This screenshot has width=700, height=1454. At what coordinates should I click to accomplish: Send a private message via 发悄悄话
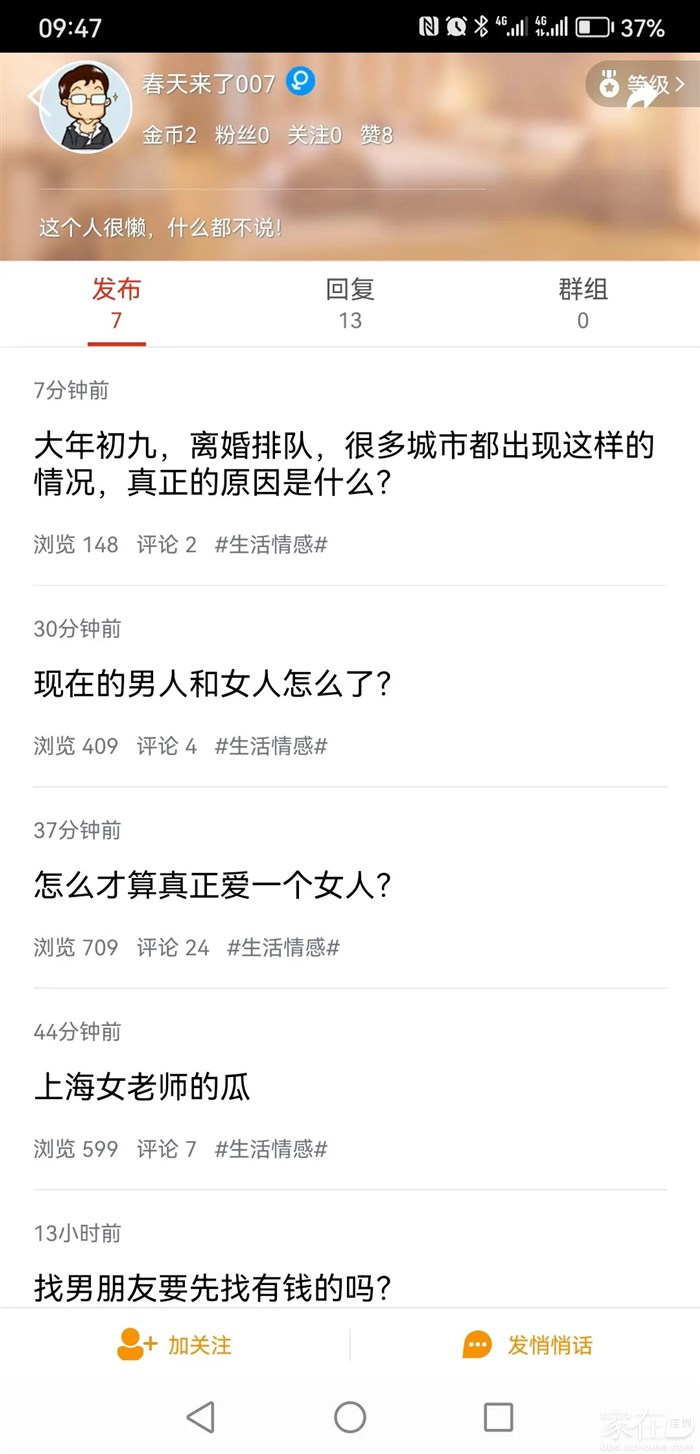(x=527, y=1345)
